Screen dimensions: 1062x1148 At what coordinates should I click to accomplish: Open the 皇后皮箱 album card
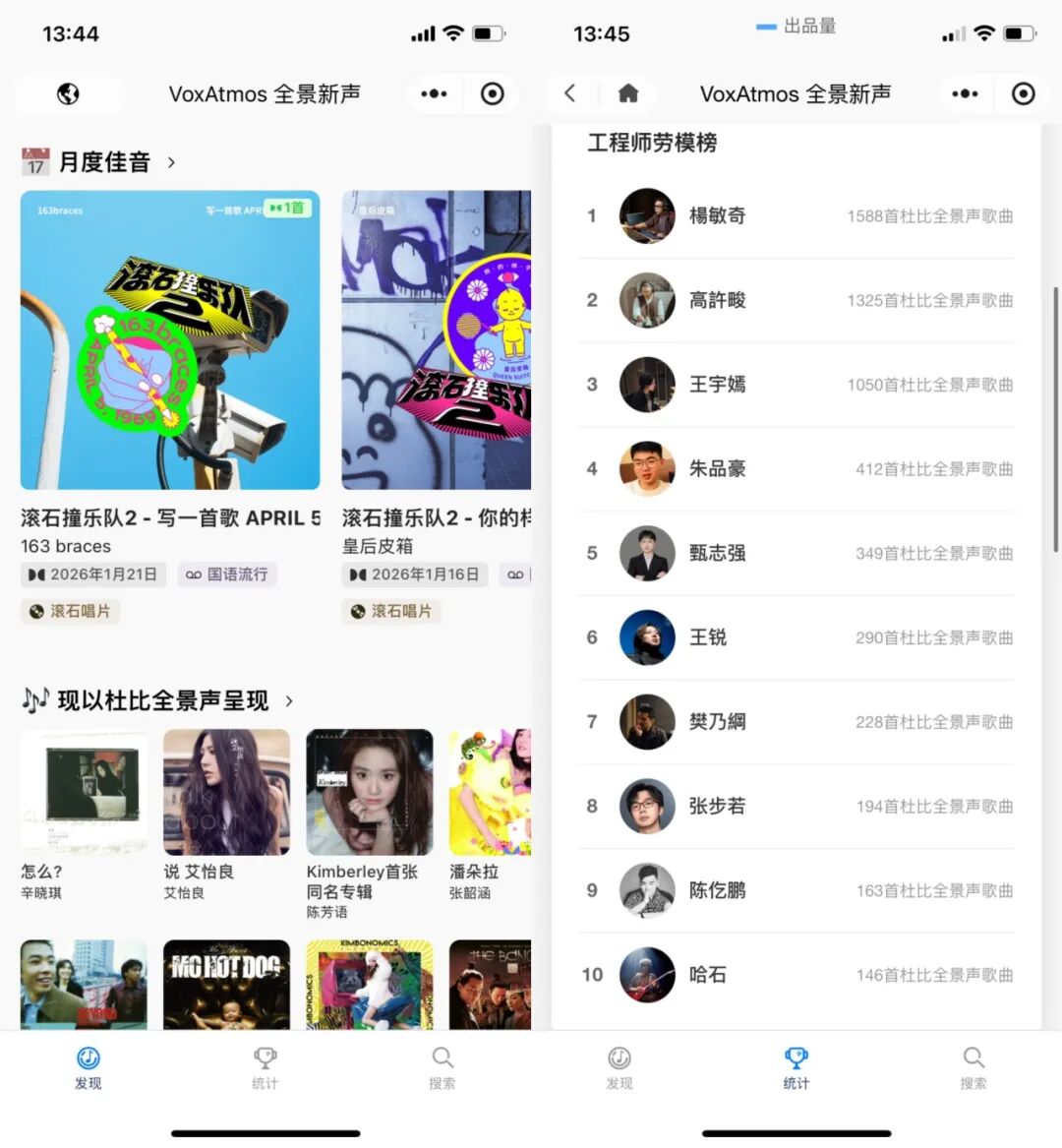(436, 340)
